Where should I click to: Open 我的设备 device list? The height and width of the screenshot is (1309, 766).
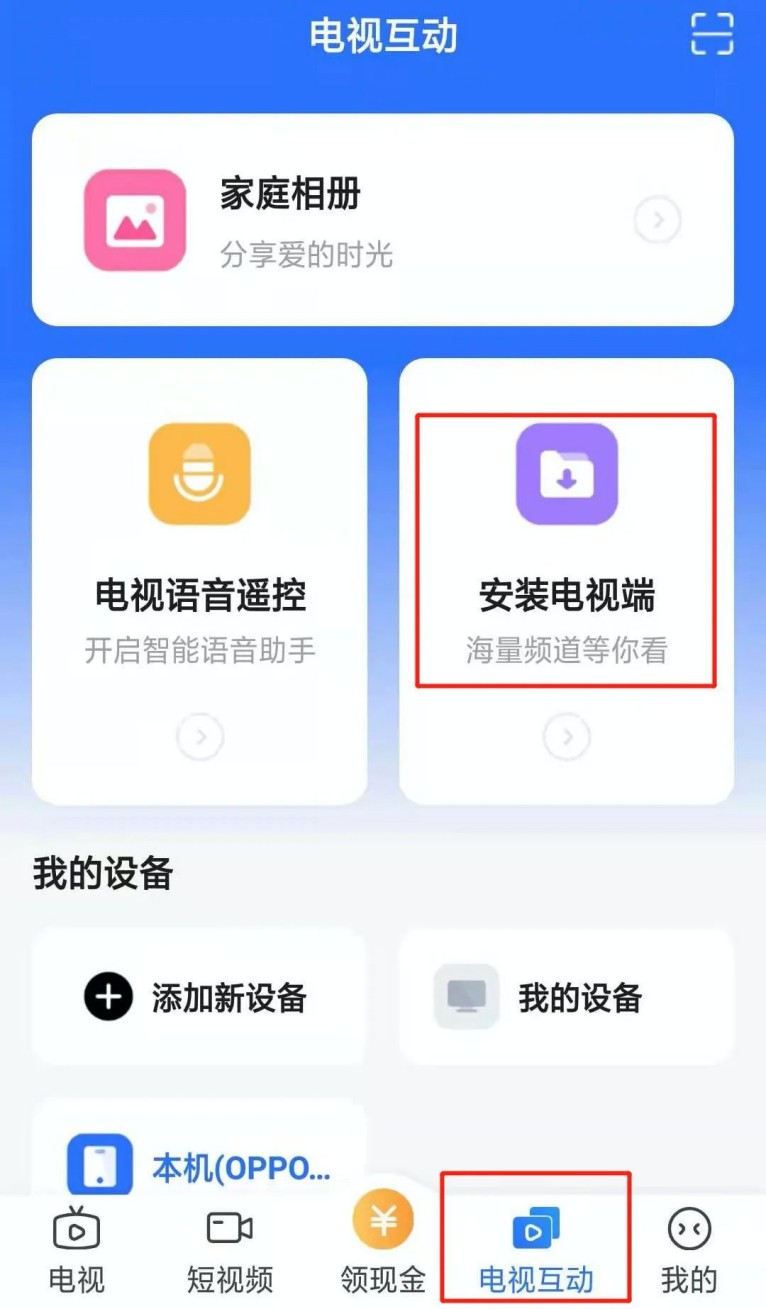pos(566,997)
